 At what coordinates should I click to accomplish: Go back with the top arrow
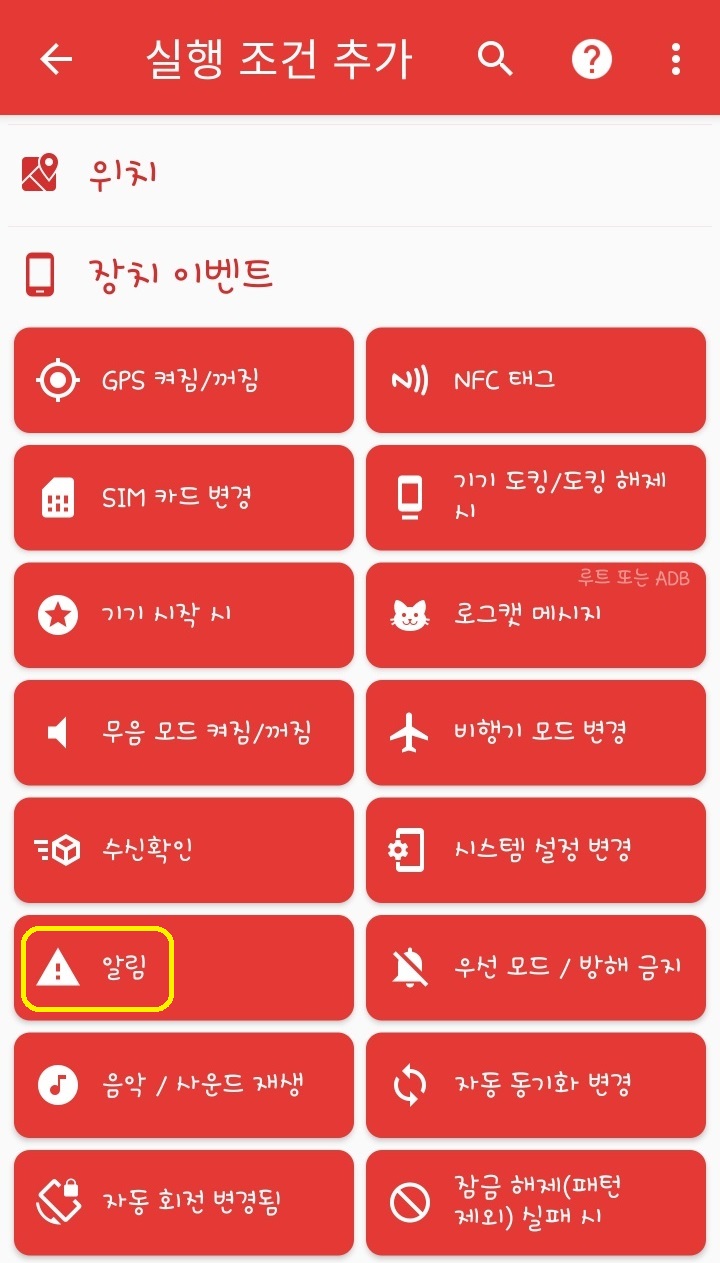click(x=56, y=60)
